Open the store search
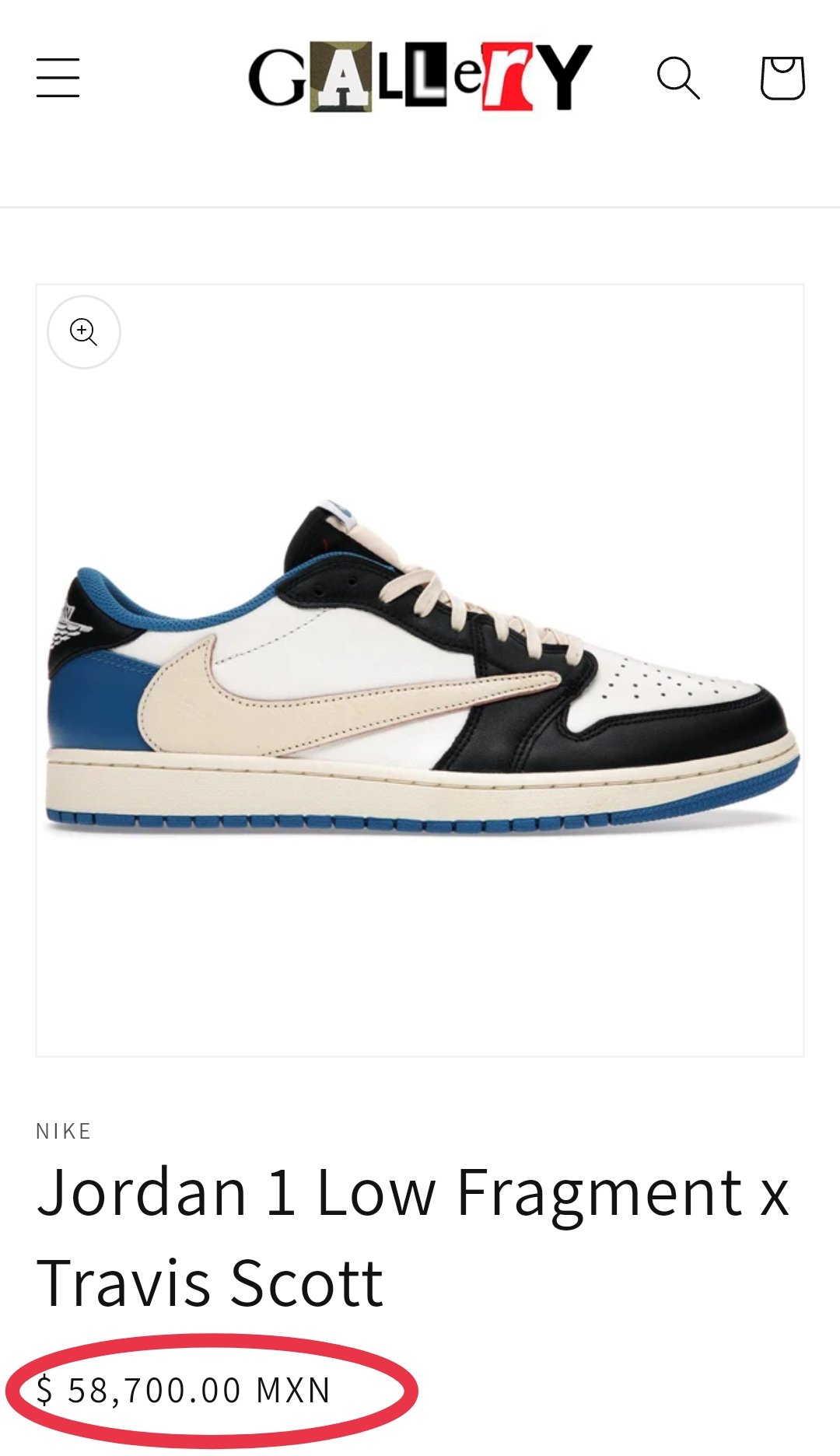Viewport: 840px width, 1456px height. point(678,78)
